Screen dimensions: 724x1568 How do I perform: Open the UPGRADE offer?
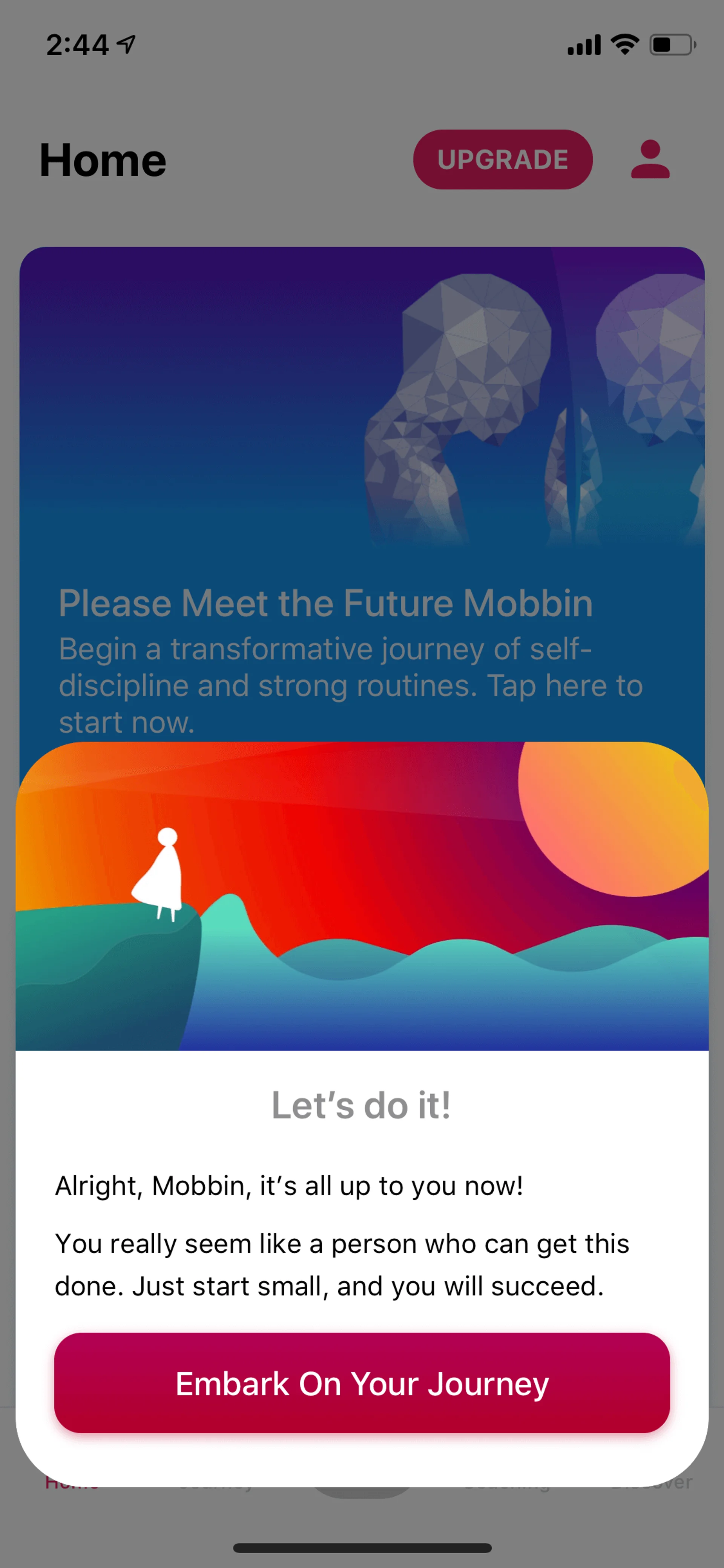click(503, 160)
